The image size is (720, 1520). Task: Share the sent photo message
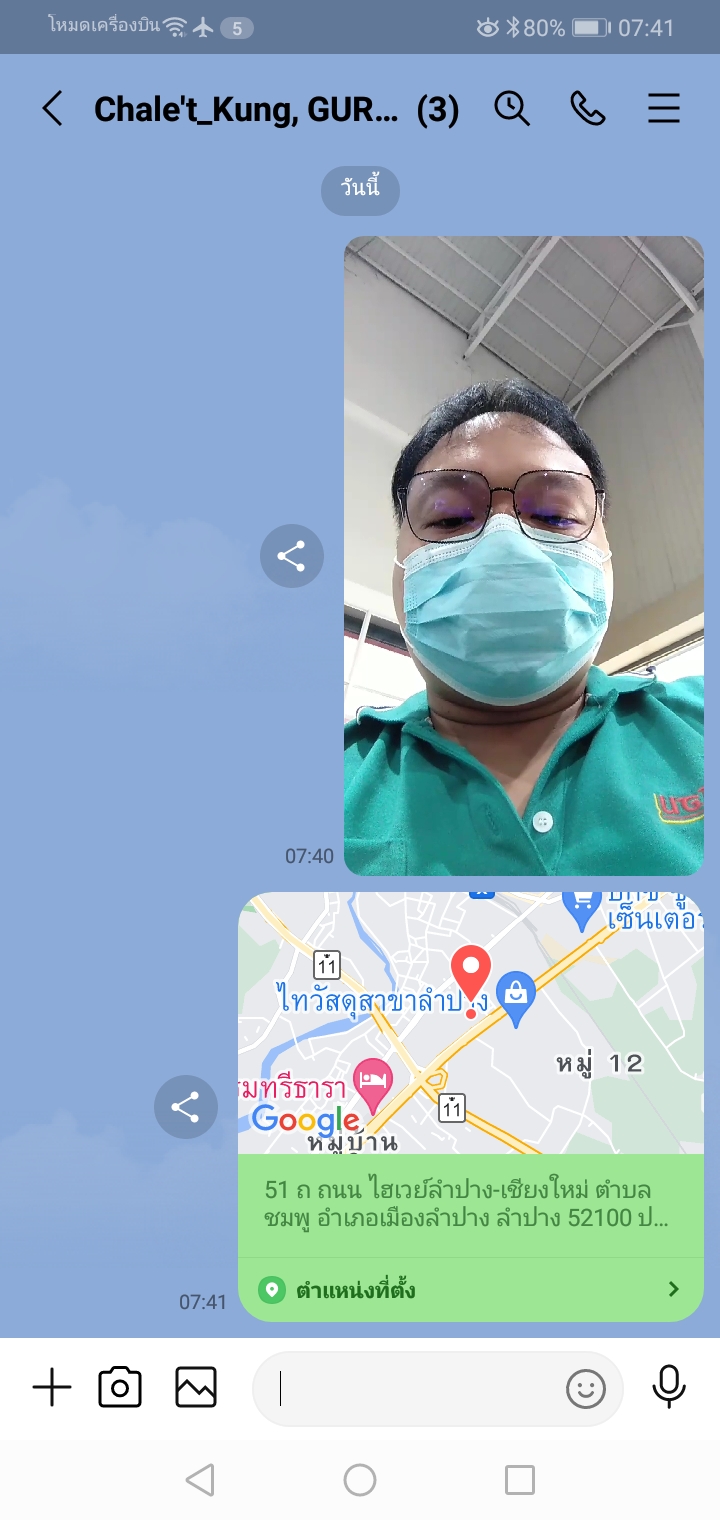pyautogui.click(x=291, y=556)
